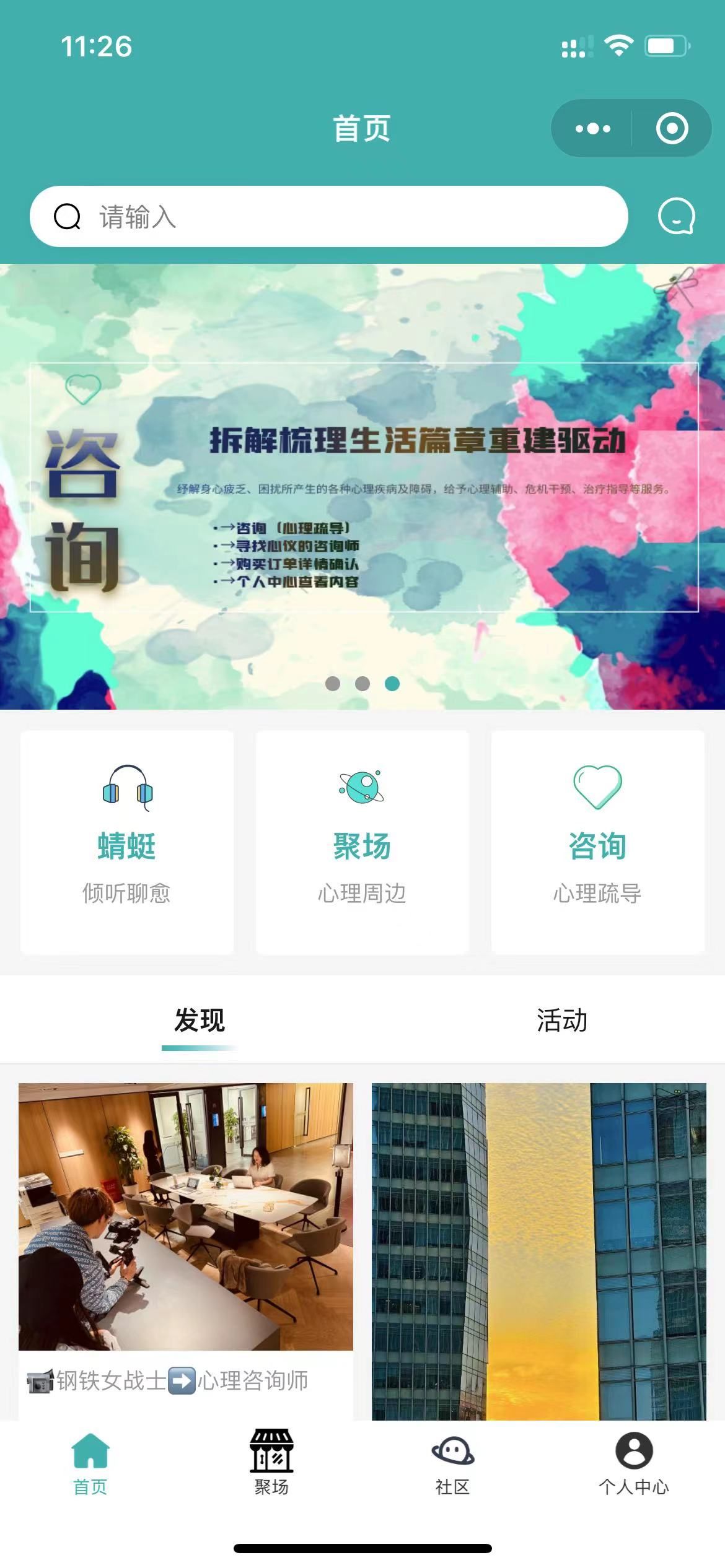Viewport: 725px width, 1568px height.
Task: Open the 蜻蜓 倾听聊愈 card
Action: [127, 842]
